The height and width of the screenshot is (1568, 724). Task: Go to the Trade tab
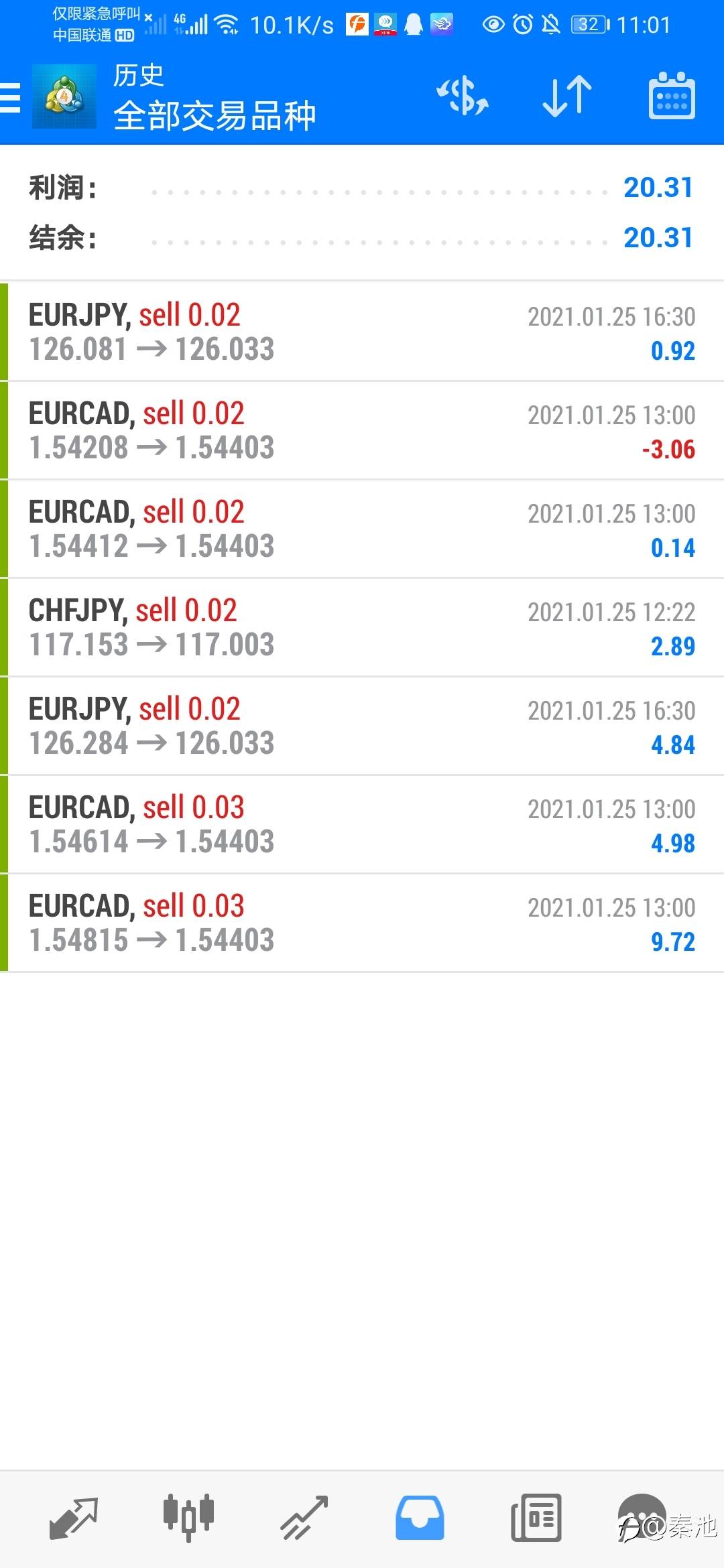pos(304,1517)
